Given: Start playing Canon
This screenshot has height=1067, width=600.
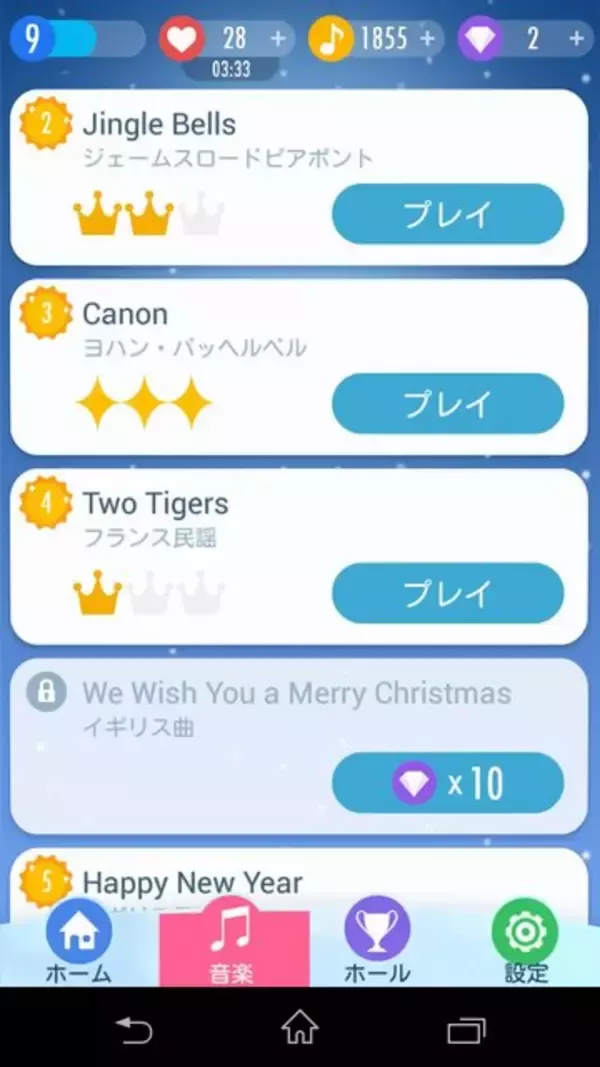Looking at the screenshot, I should [x=448, y=404].
